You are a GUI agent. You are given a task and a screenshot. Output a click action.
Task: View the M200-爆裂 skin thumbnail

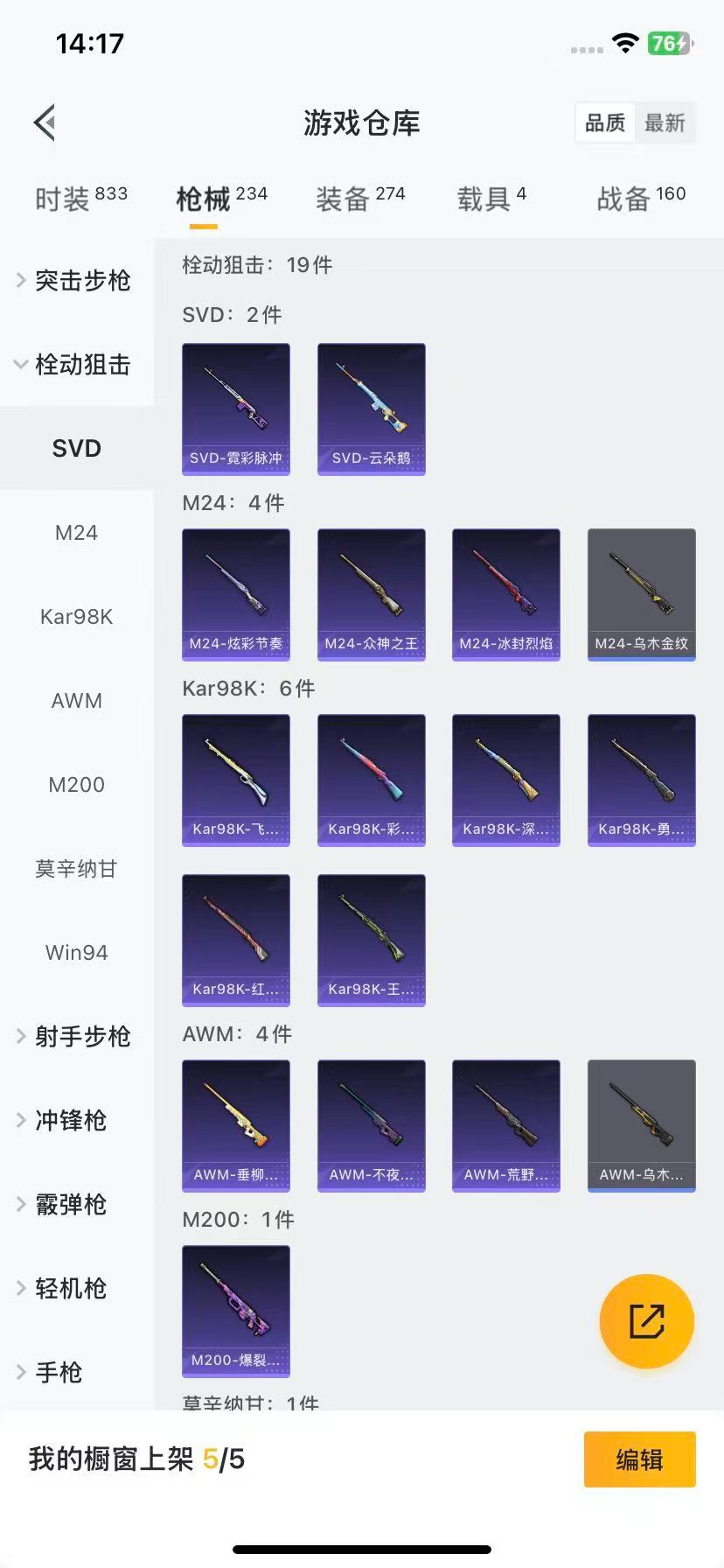click(x=235, y=1310)
